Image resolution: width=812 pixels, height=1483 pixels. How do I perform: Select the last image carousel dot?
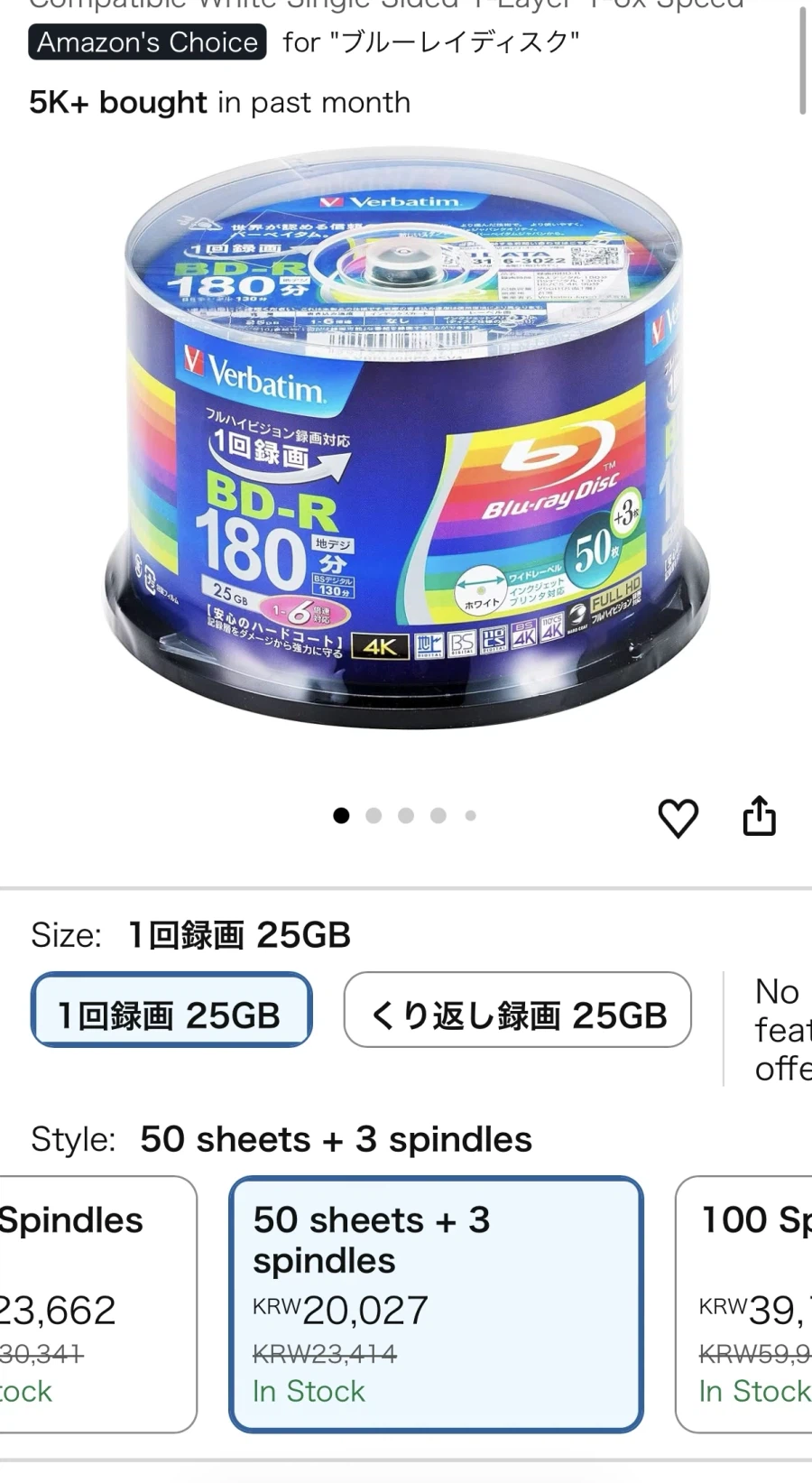tap(470, 815)
